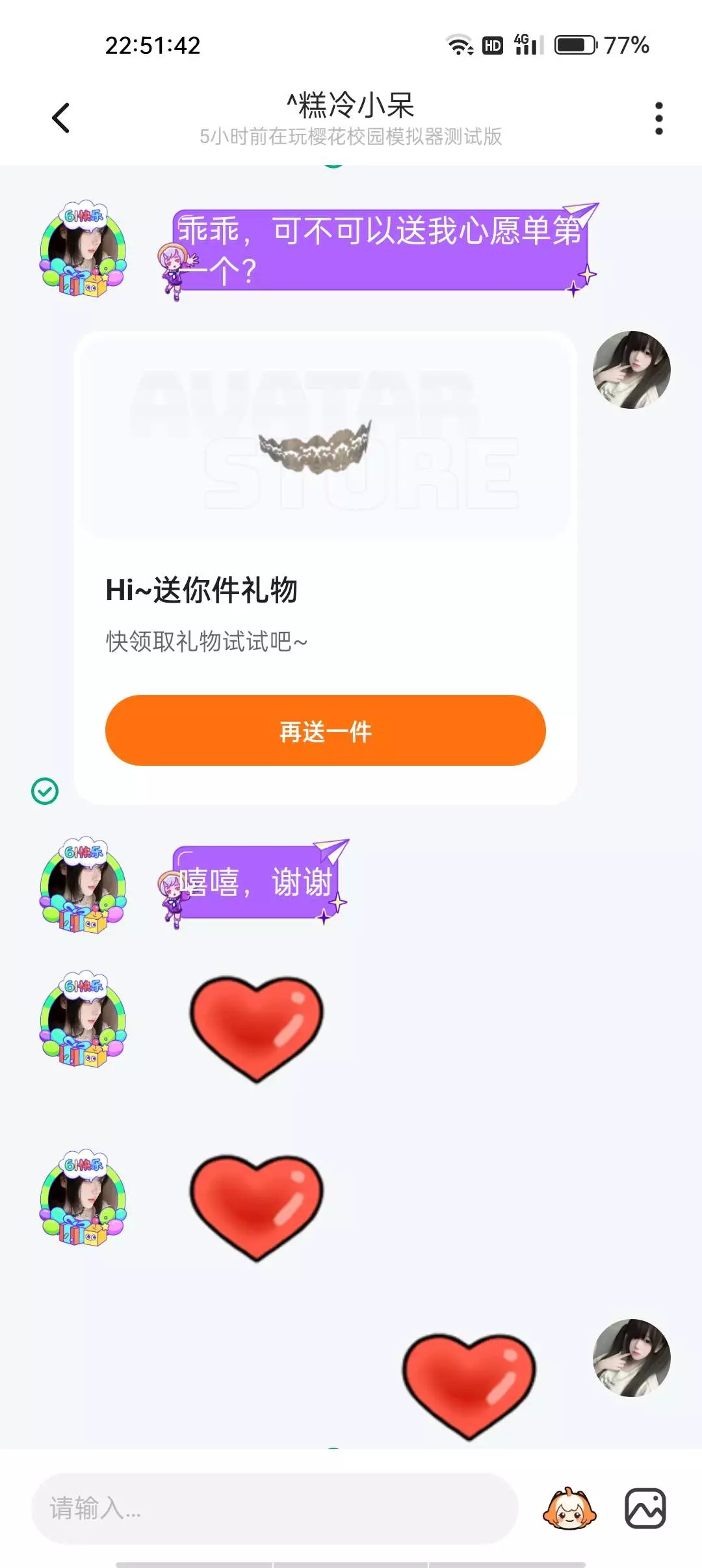Viewport: 702px width, 1568px height.
Task: Open the gift card with the teeth item
Action: pos(325,568)
